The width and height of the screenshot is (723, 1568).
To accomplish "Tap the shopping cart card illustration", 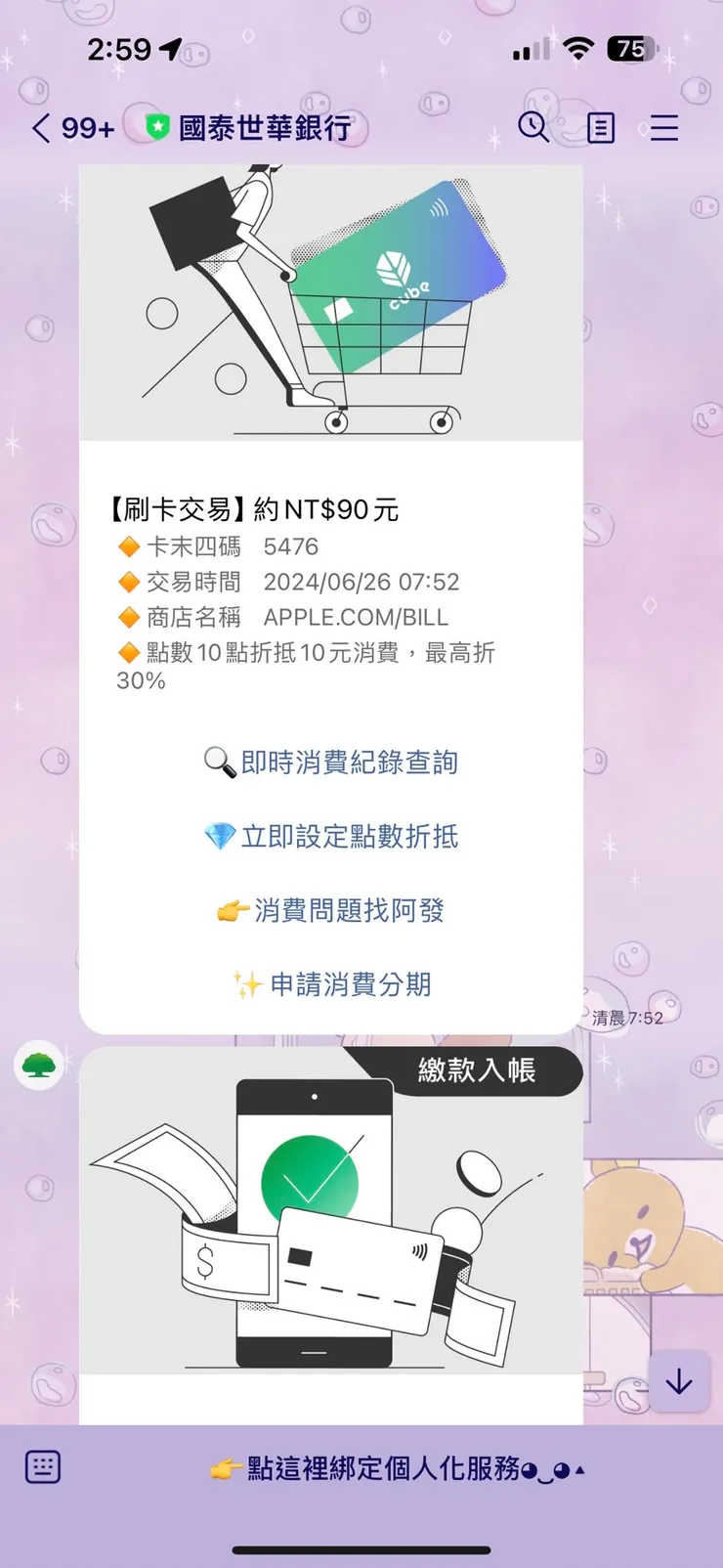I will tap(330, 303).
